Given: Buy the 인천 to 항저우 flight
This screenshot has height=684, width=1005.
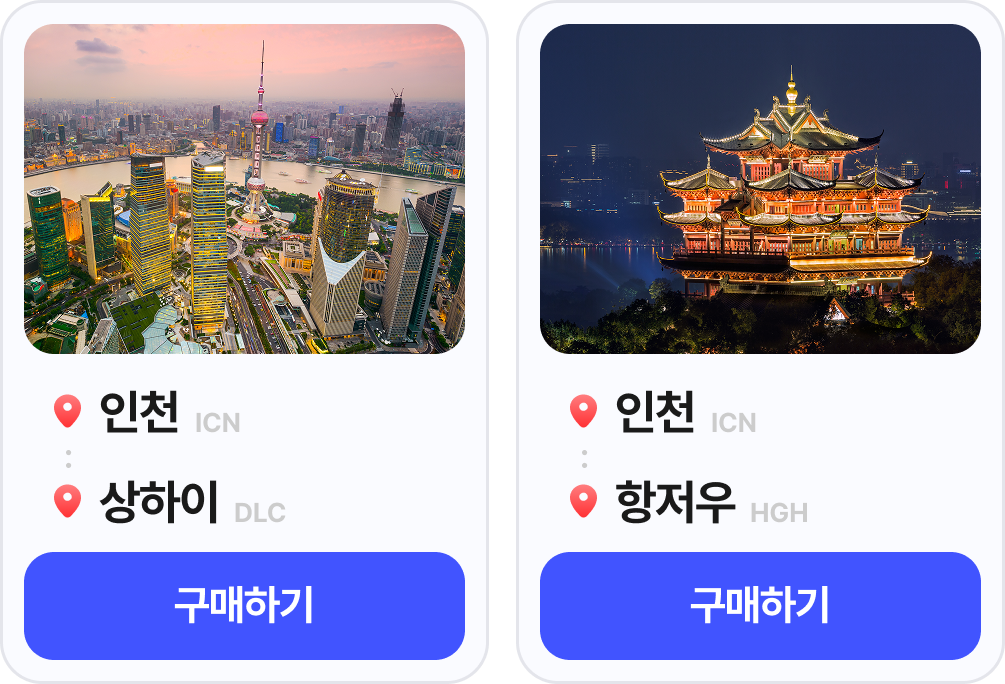Looking at the screenshot, I should click(760, 605).
